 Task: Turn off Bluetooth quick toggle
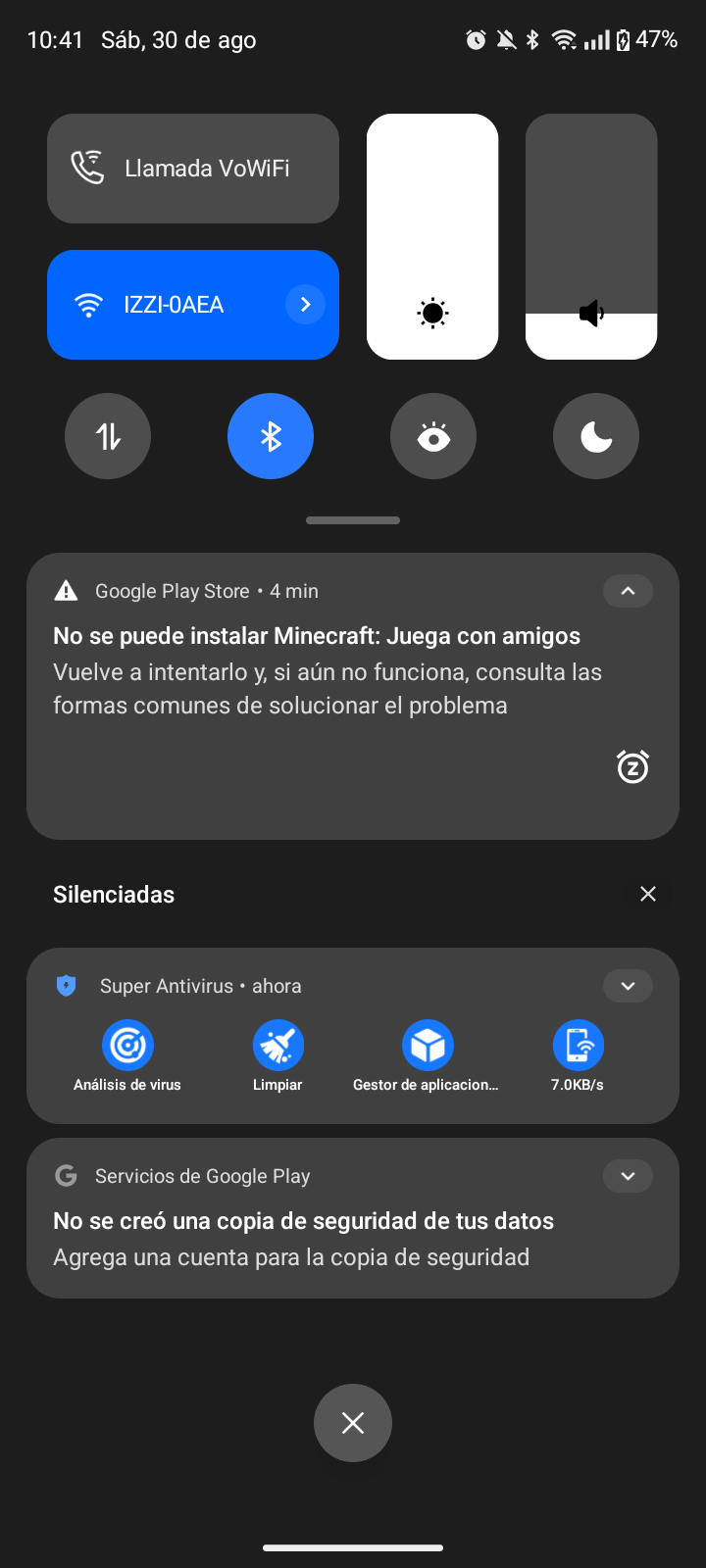(x=271, y=436)
